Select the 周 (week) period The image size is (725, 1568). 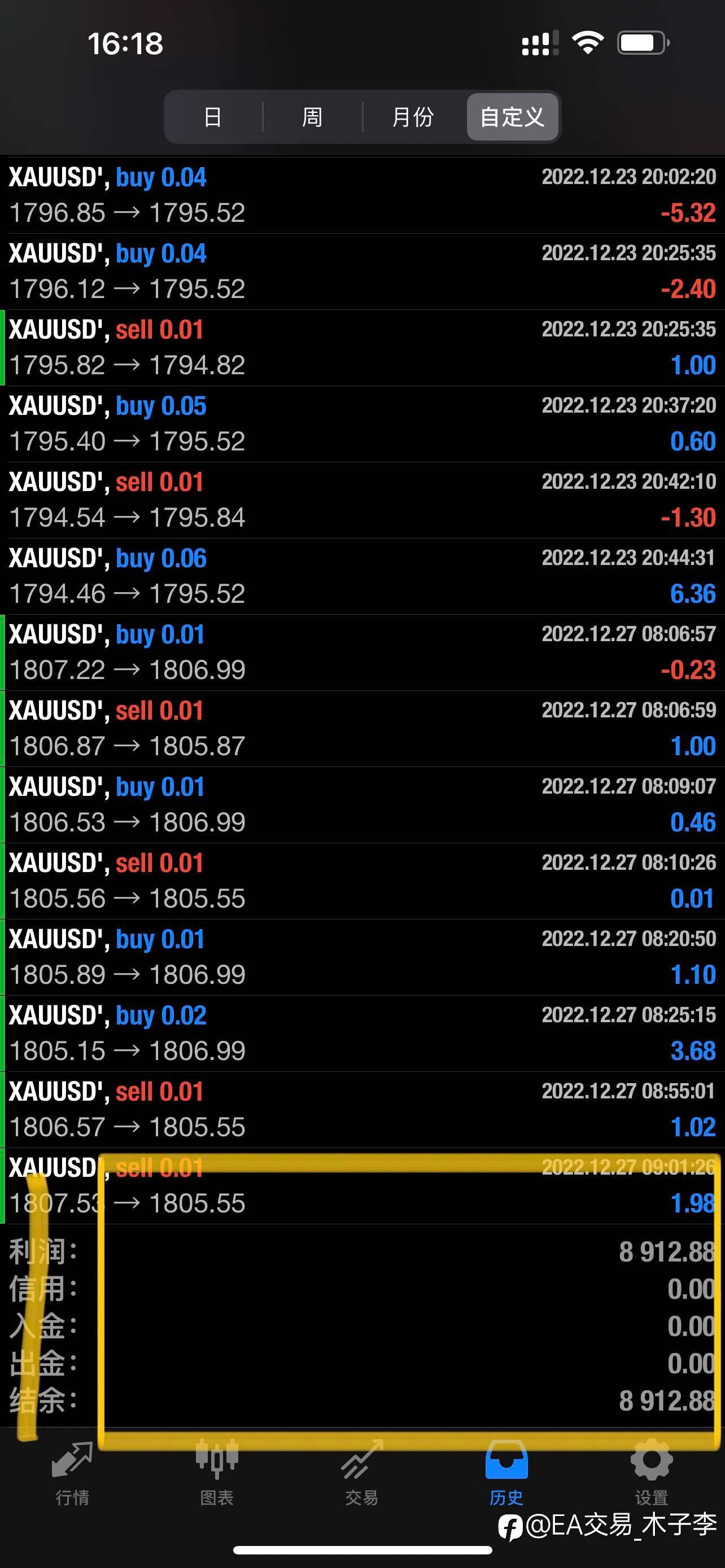pyautogui.click(x=312, y=117)
